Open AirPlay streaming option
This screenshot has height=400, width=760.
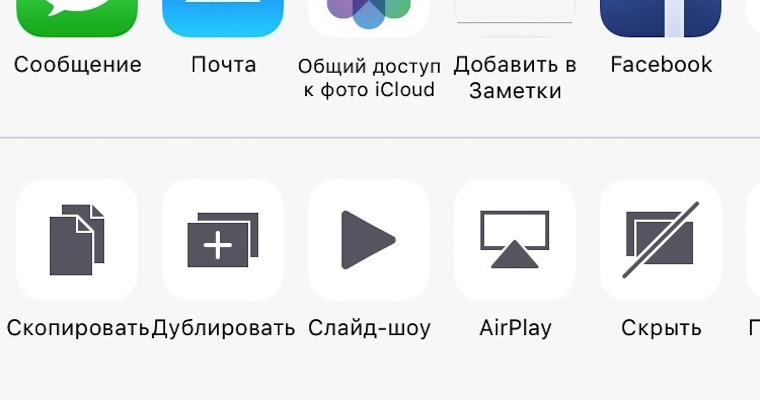(515, 240)
